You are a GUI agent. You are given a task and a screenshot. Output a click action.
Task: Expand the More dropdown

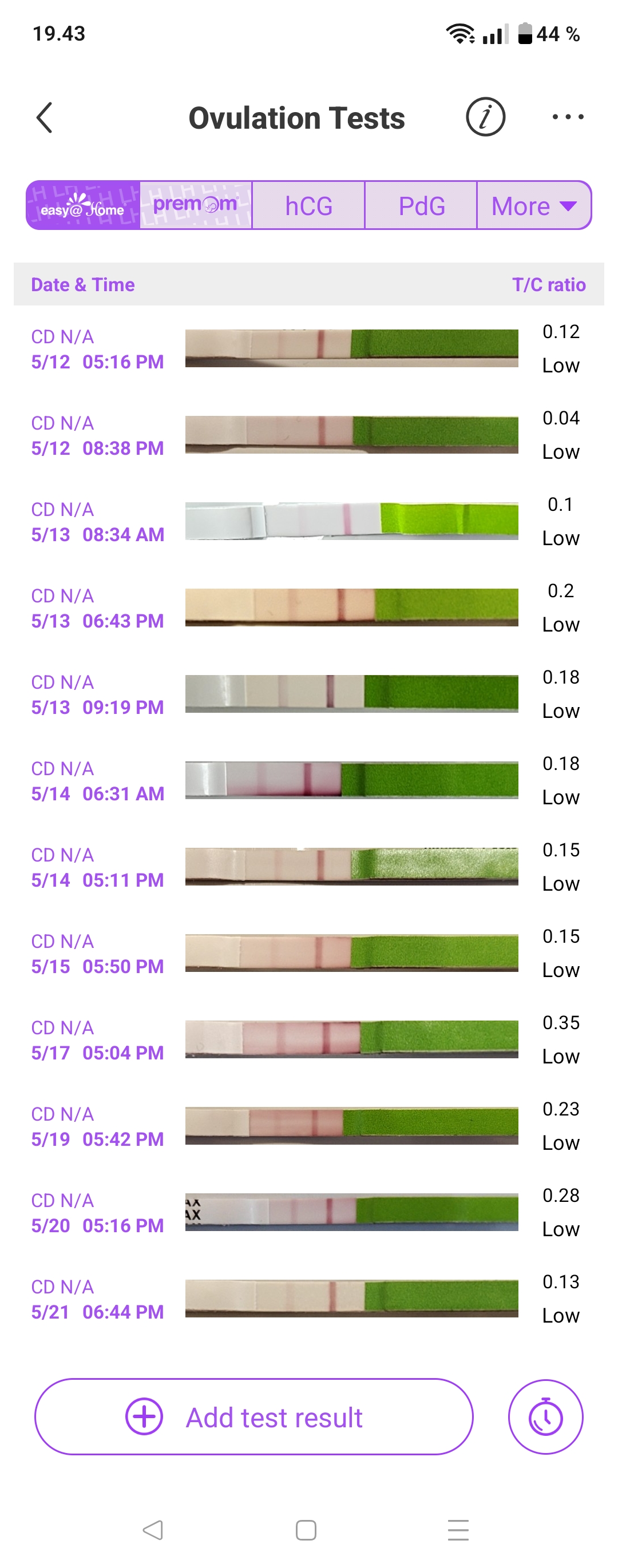[533, 206]
